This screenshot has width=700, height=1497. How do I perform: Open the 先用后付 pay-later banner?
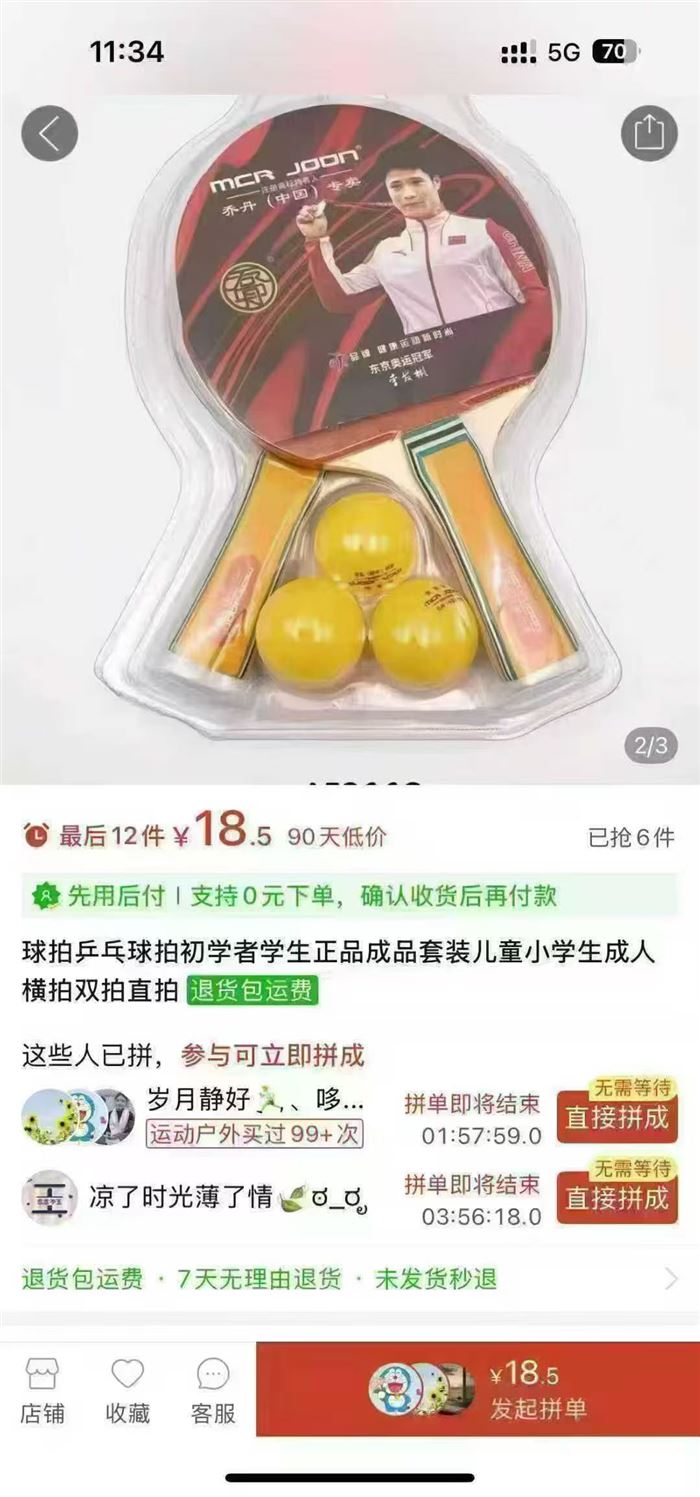[x=350, y=895]
